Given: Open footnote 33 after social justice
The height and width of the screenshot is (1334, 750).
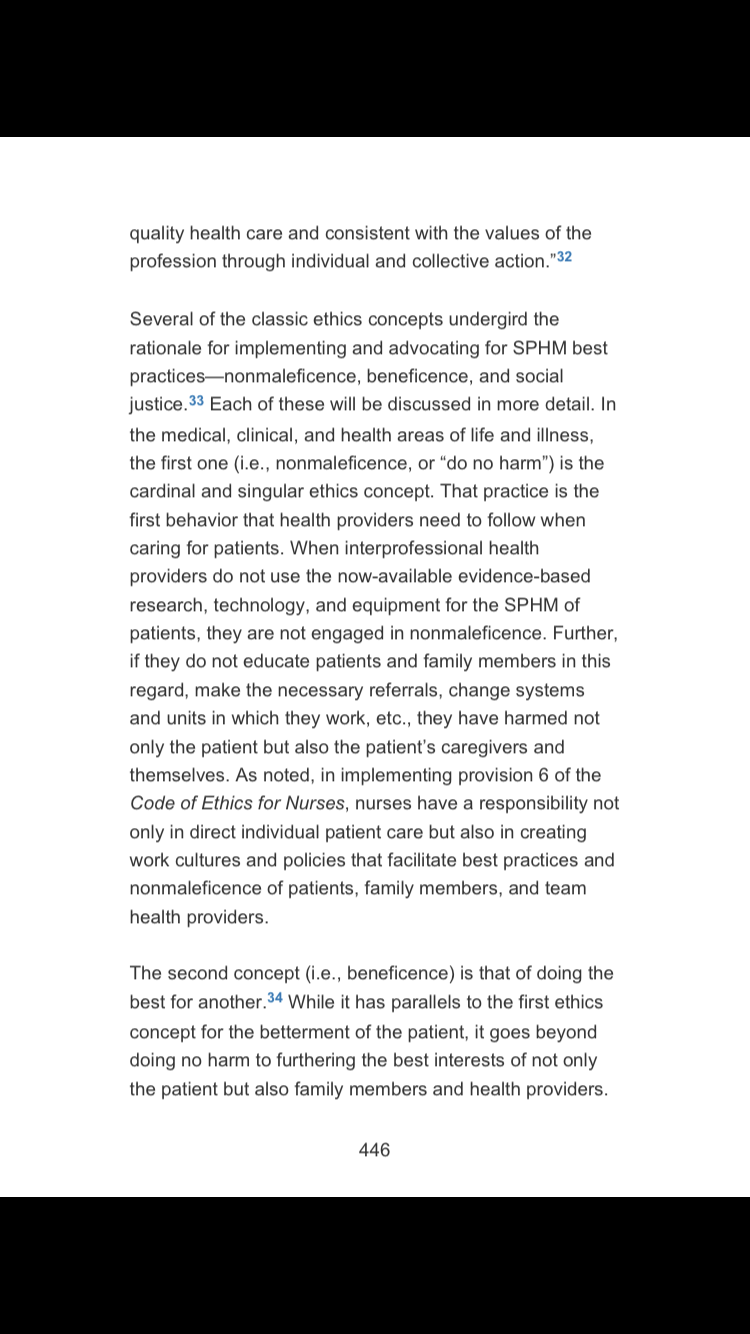Looking at the screenshot, I should coord(196,400).
